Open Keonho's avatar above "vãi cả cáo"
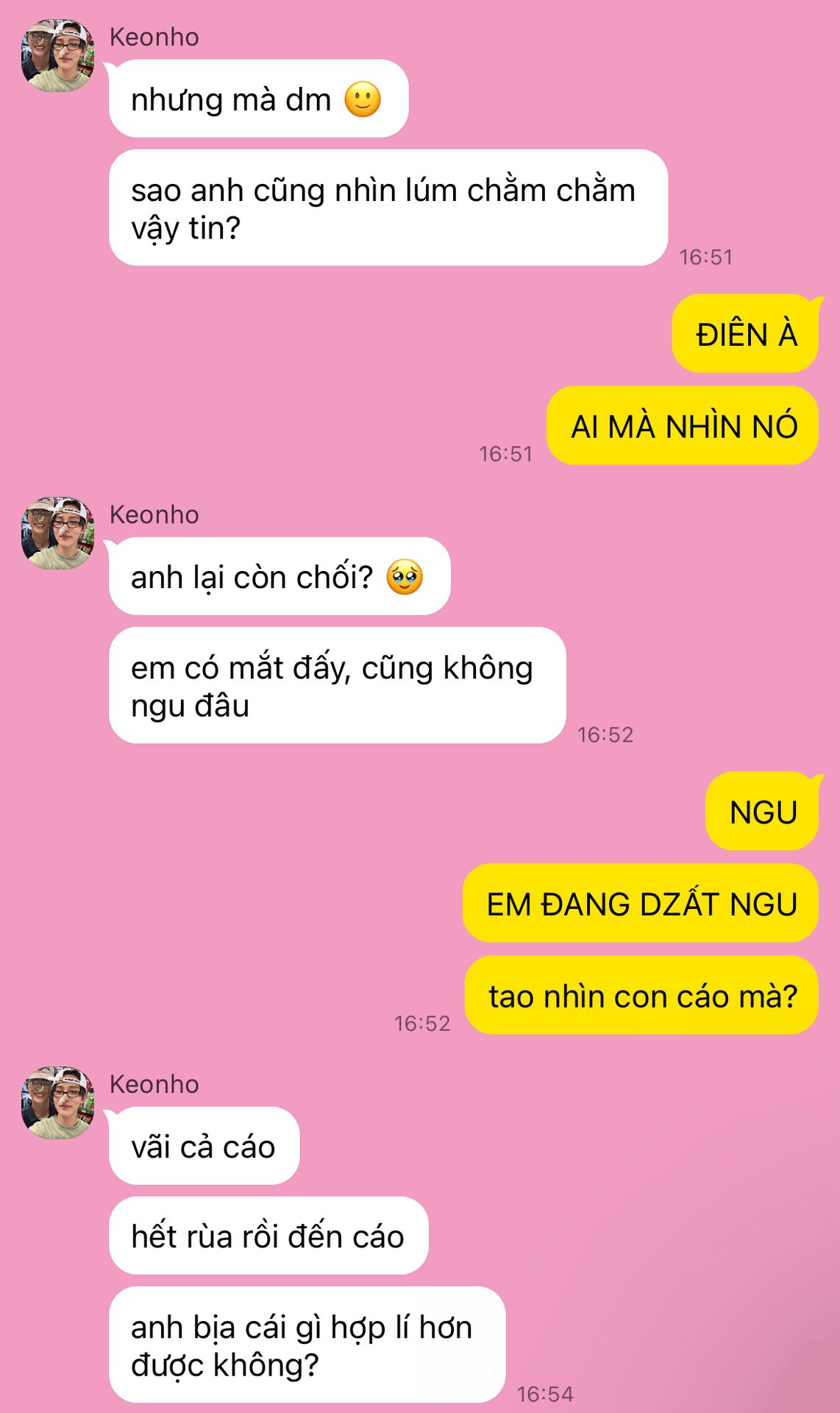Image resolution: width=840 pixels, height=1413 pixels. click(x=57, y=1102)
